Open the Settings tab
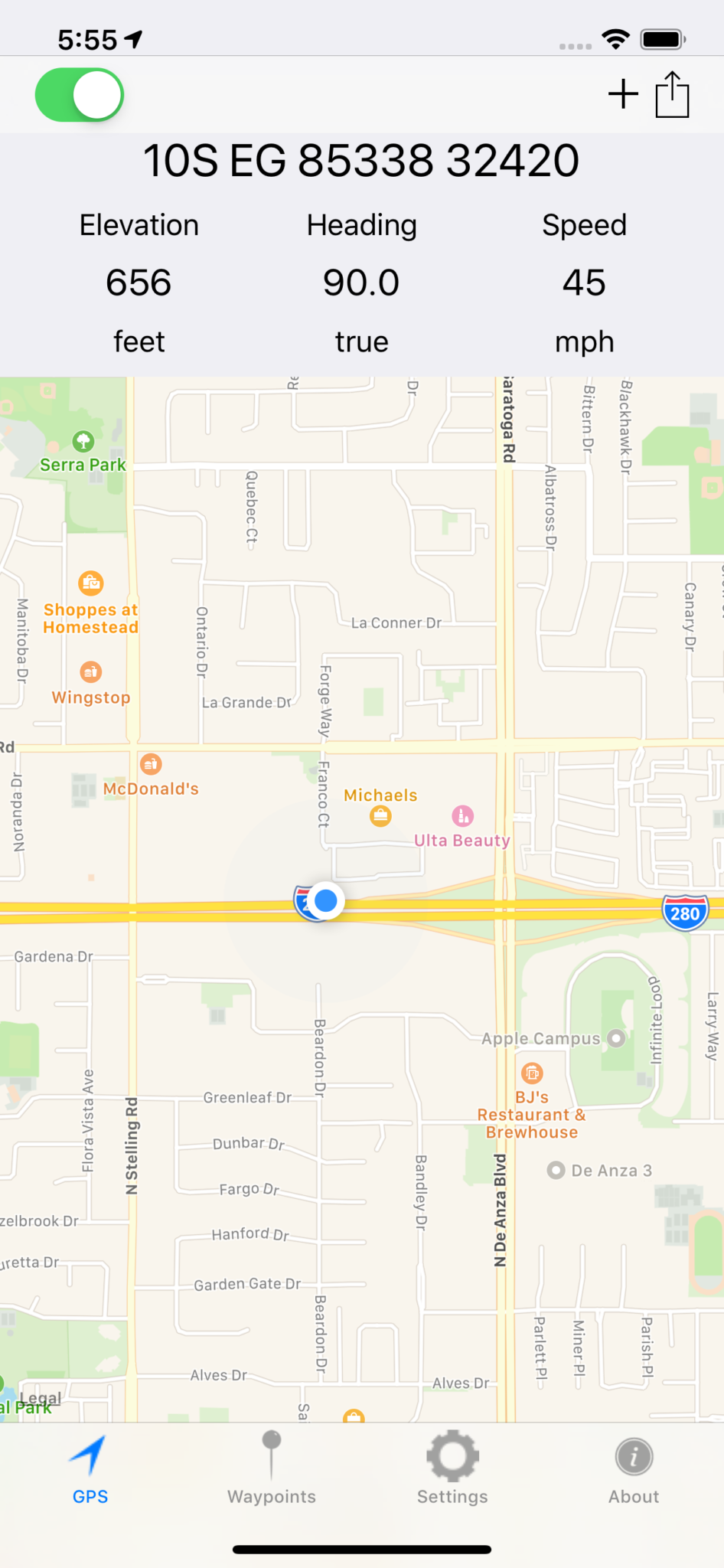 click(452, 1468)
